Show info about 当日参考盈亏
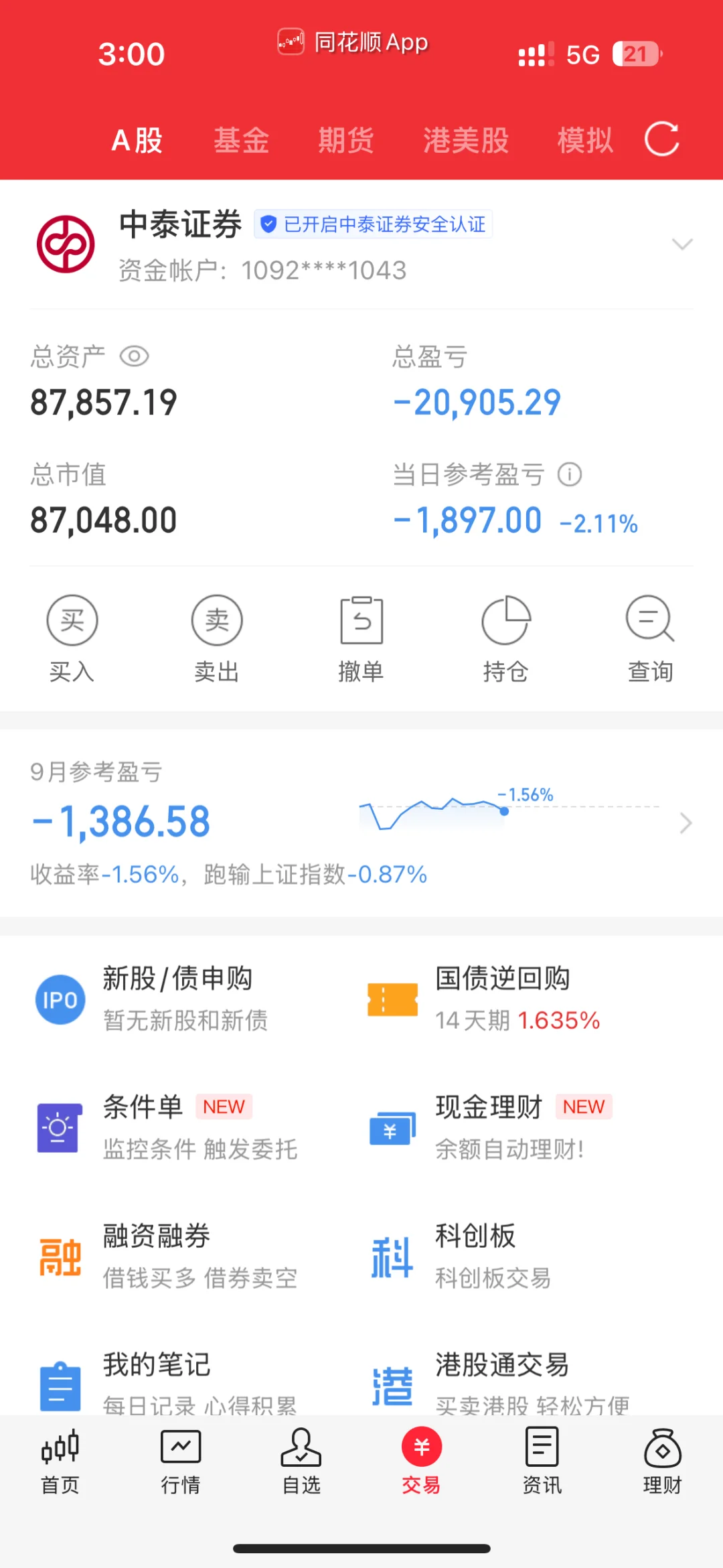Screen dimensions: 723x1568 point(570,475)
